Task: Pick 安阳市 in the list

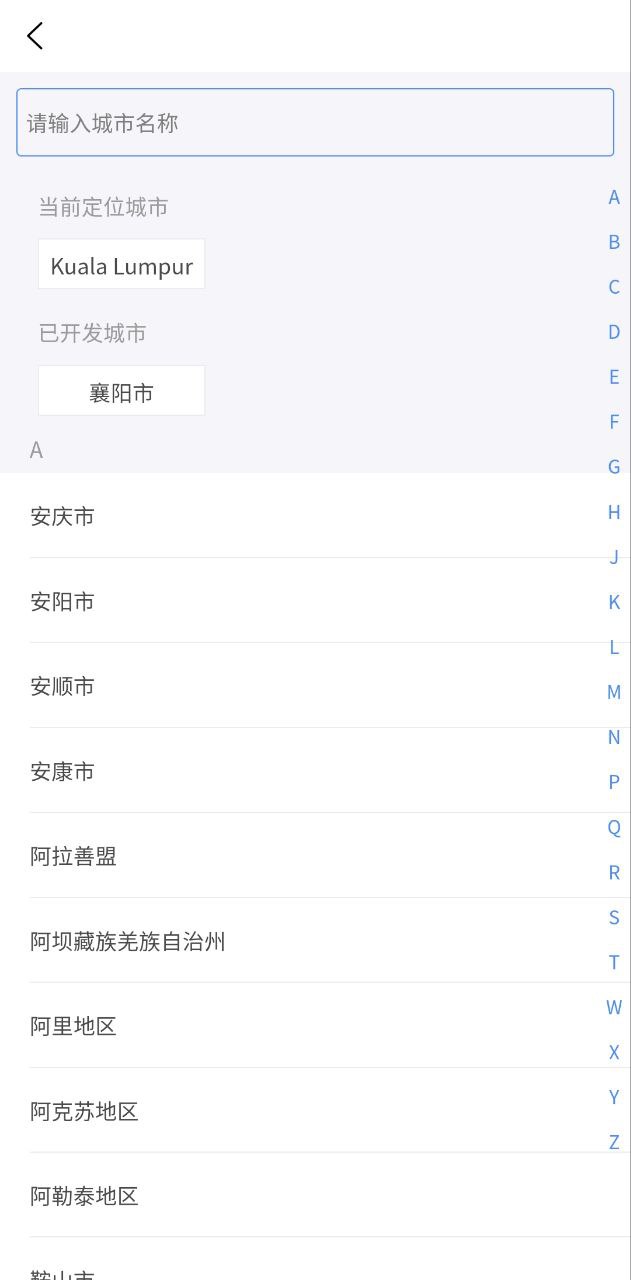Action: tap(315, 601)
